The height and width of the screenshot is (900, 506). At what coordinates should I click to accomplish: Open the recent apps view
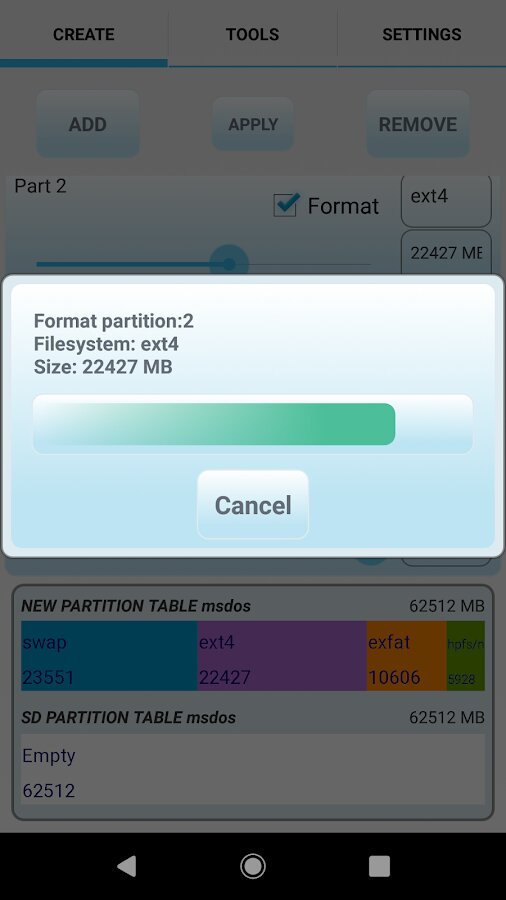coord(379,866)
